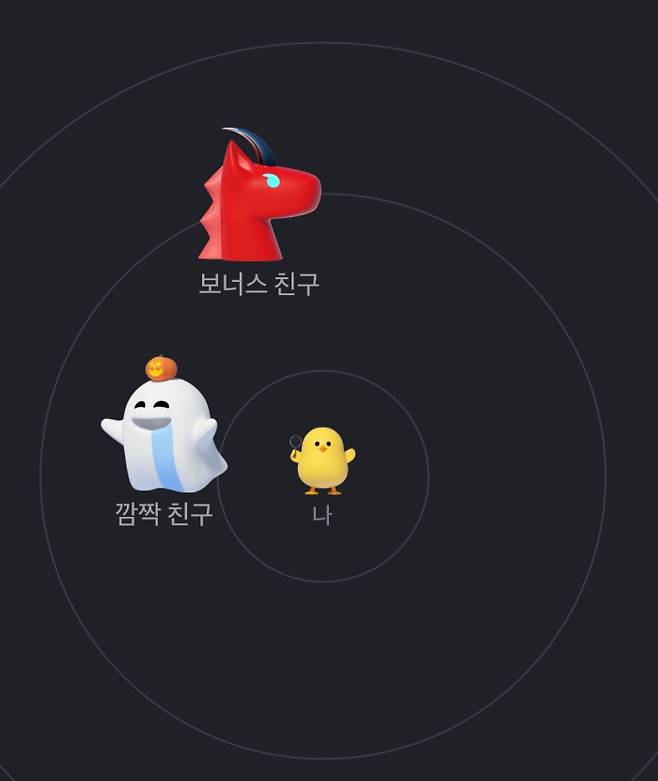Tap the yellow chick labeled 나
The width and height of the screenshot is (658, 781).
pos(323,460)
